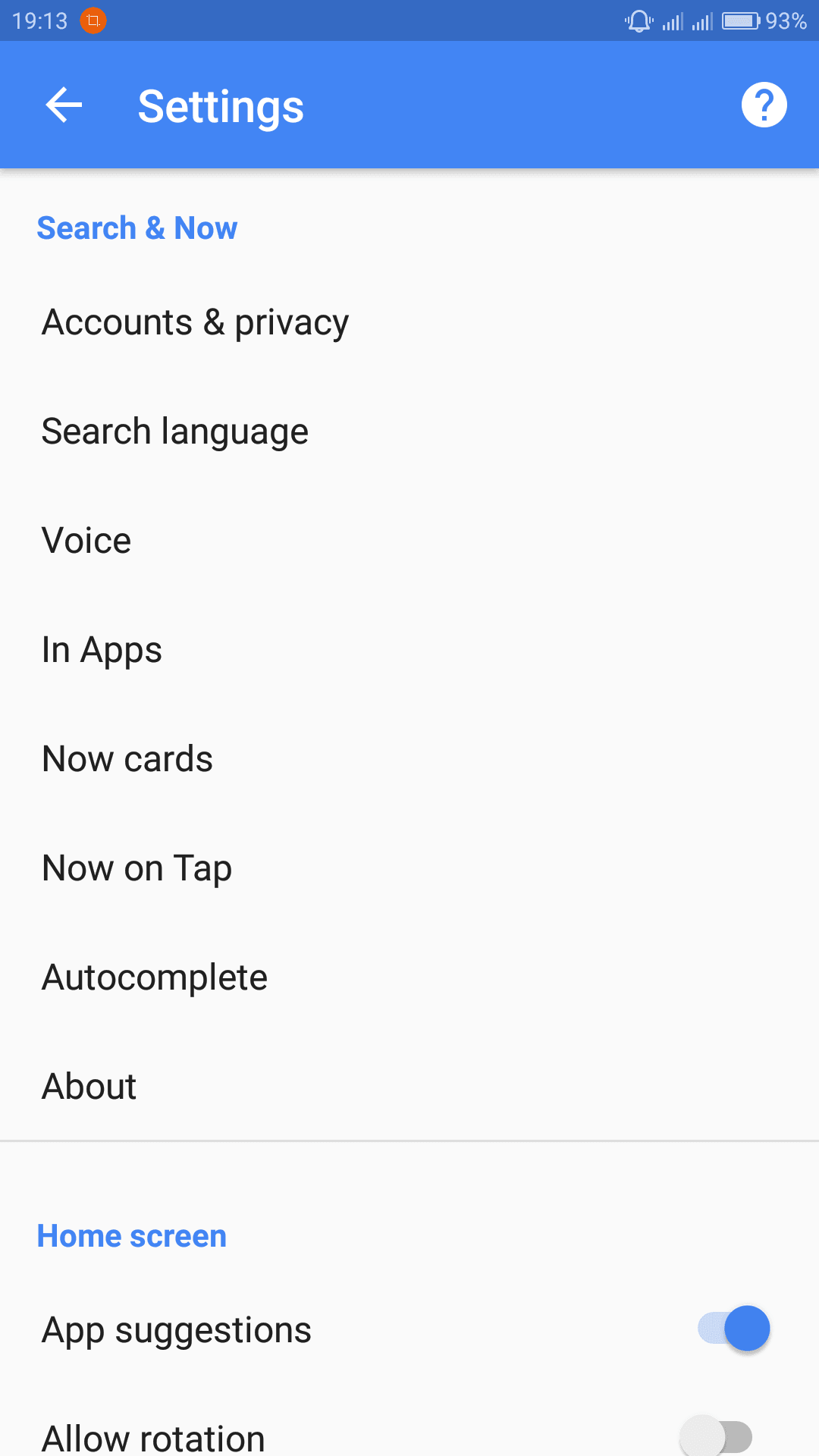
Task: Open the In Apps option
Action: 409,650
